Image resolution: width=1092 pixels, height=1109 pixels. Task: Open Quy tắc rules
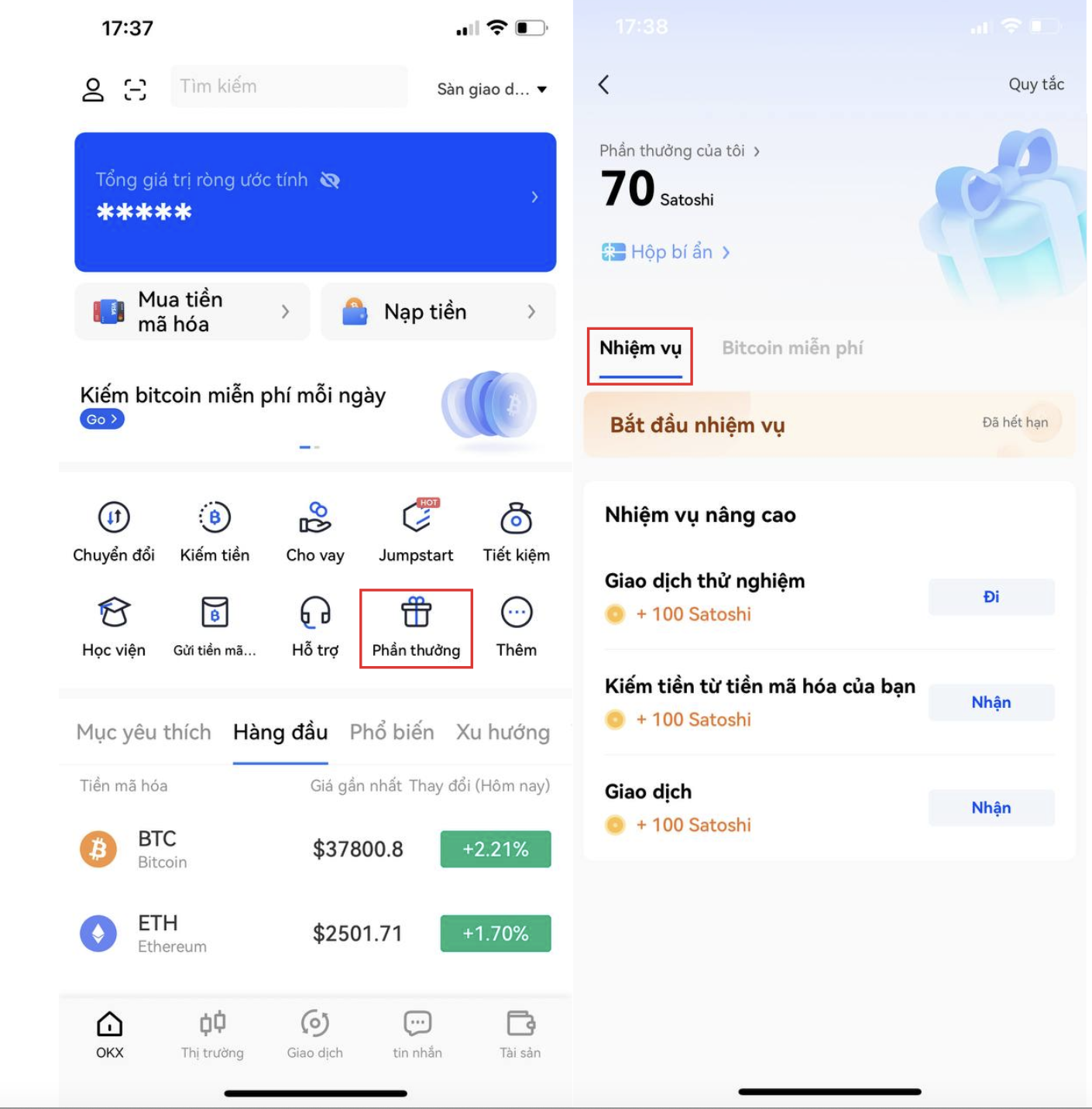pos(1035,84)
